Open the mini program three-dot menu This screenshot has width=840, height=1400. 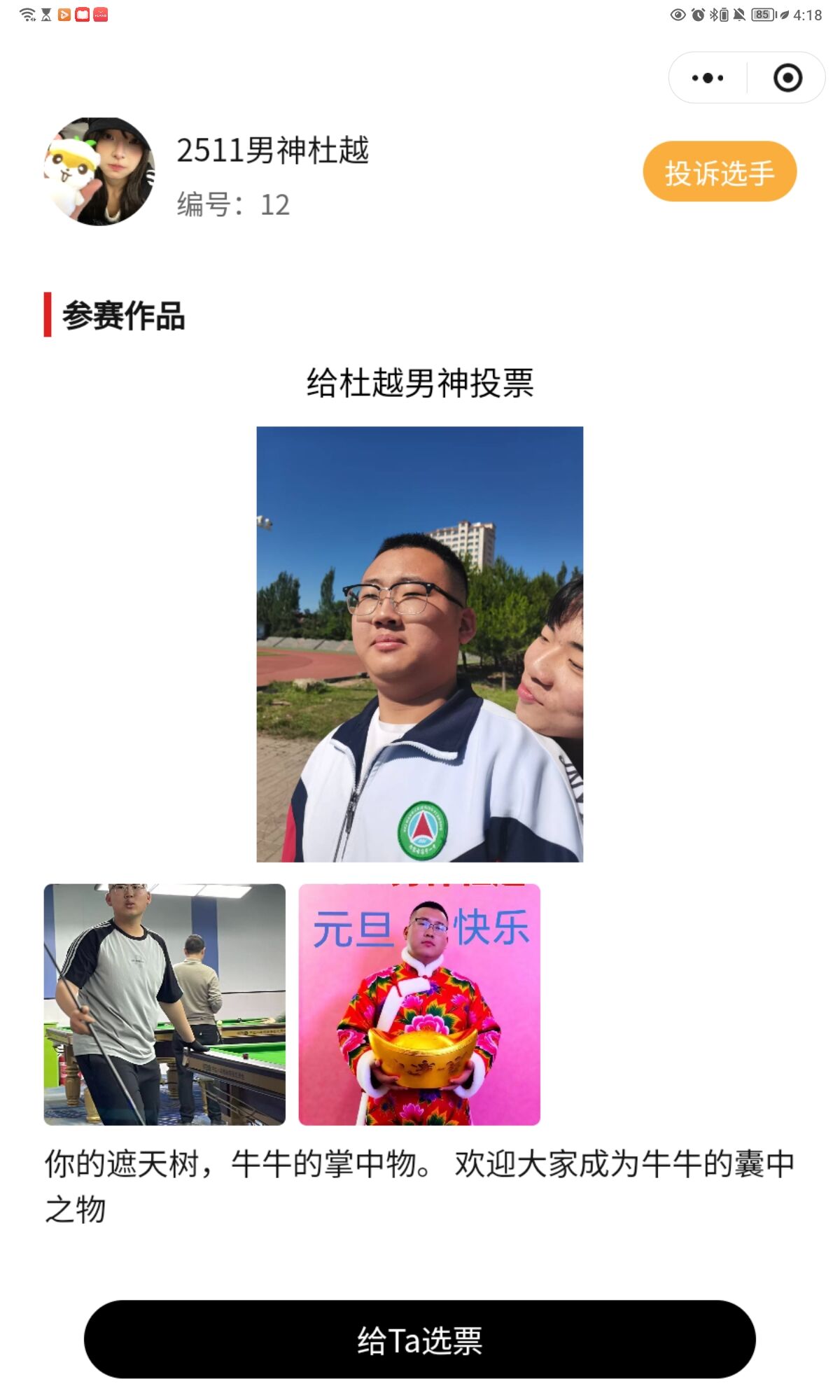pos(708,78)
